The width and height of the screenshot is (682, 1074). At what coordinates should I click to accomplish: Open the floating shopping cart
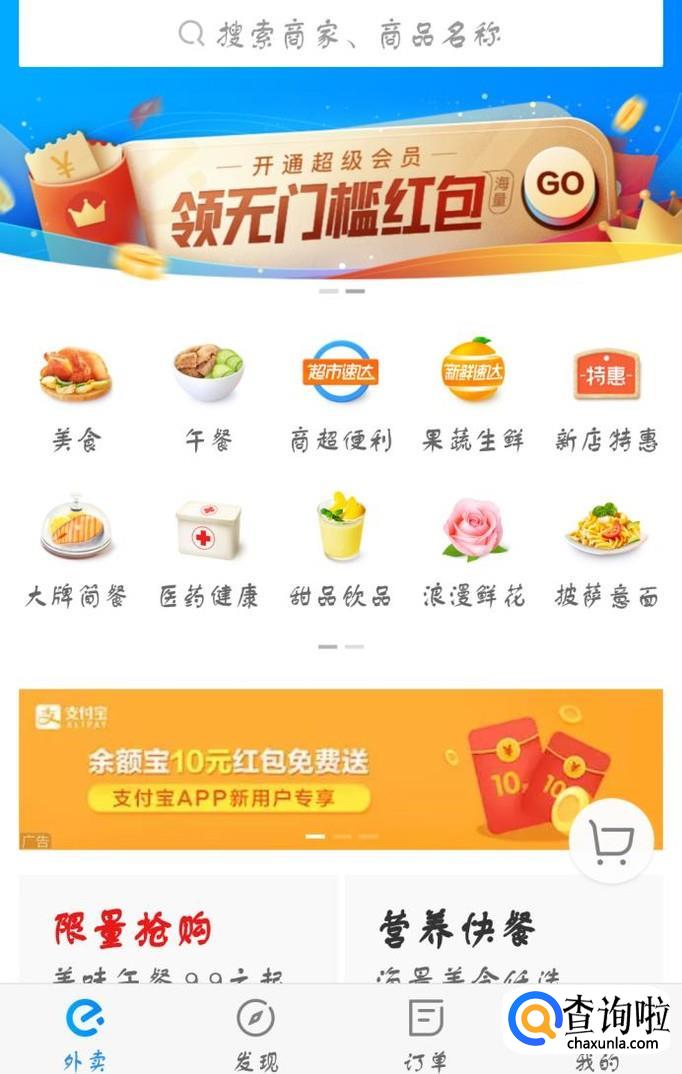610,842
